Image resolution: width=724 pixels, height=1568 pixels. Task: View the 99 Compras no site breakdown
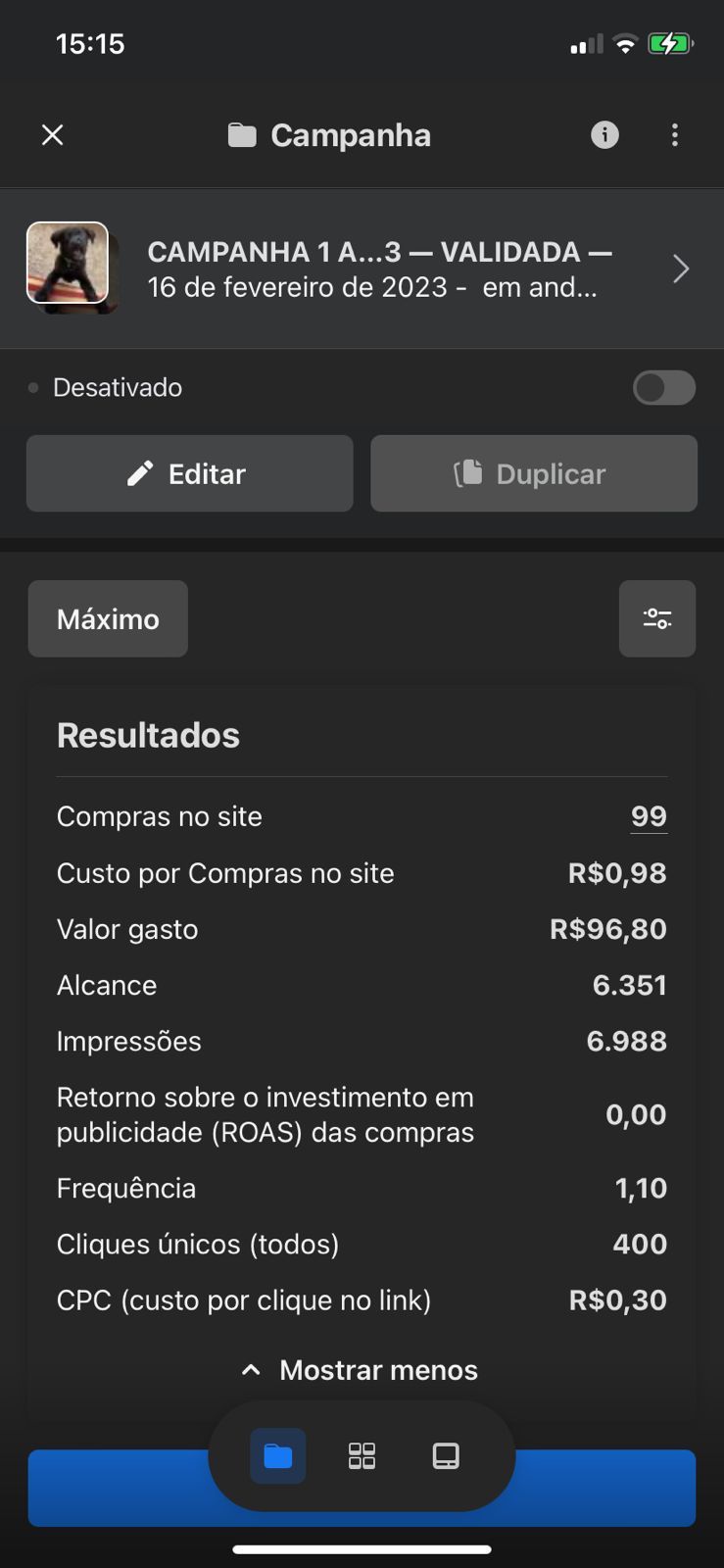click(x=649, y=816)
